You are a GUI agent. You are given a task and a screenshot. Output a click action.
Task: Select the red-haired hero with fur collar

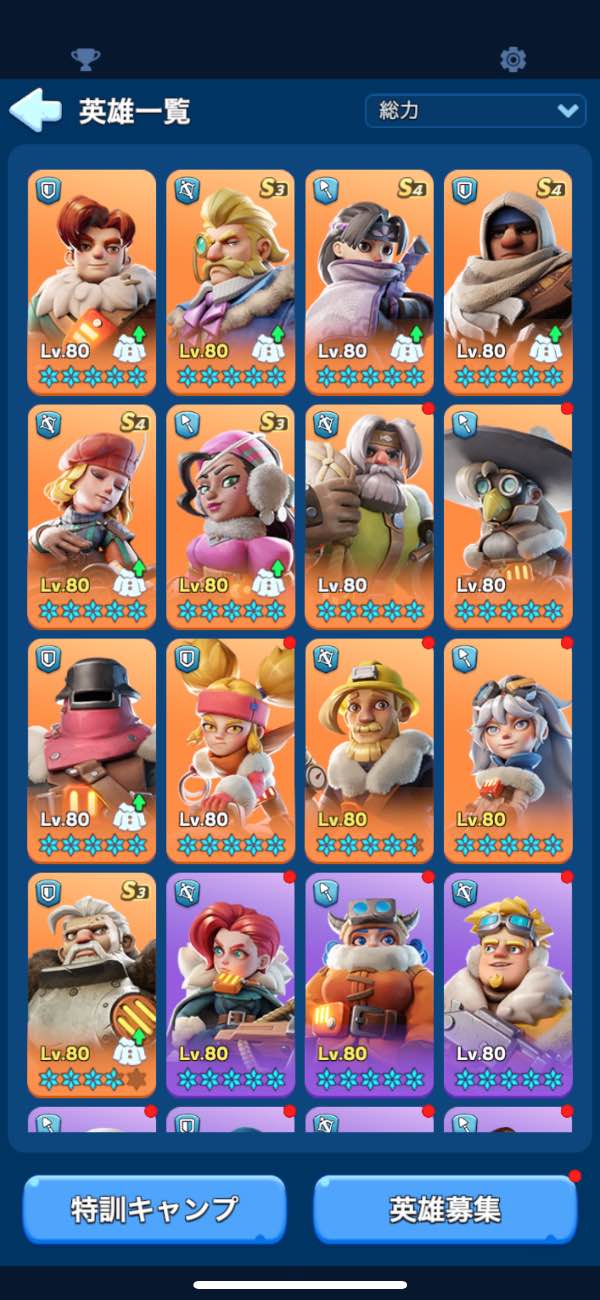point(92,280)
